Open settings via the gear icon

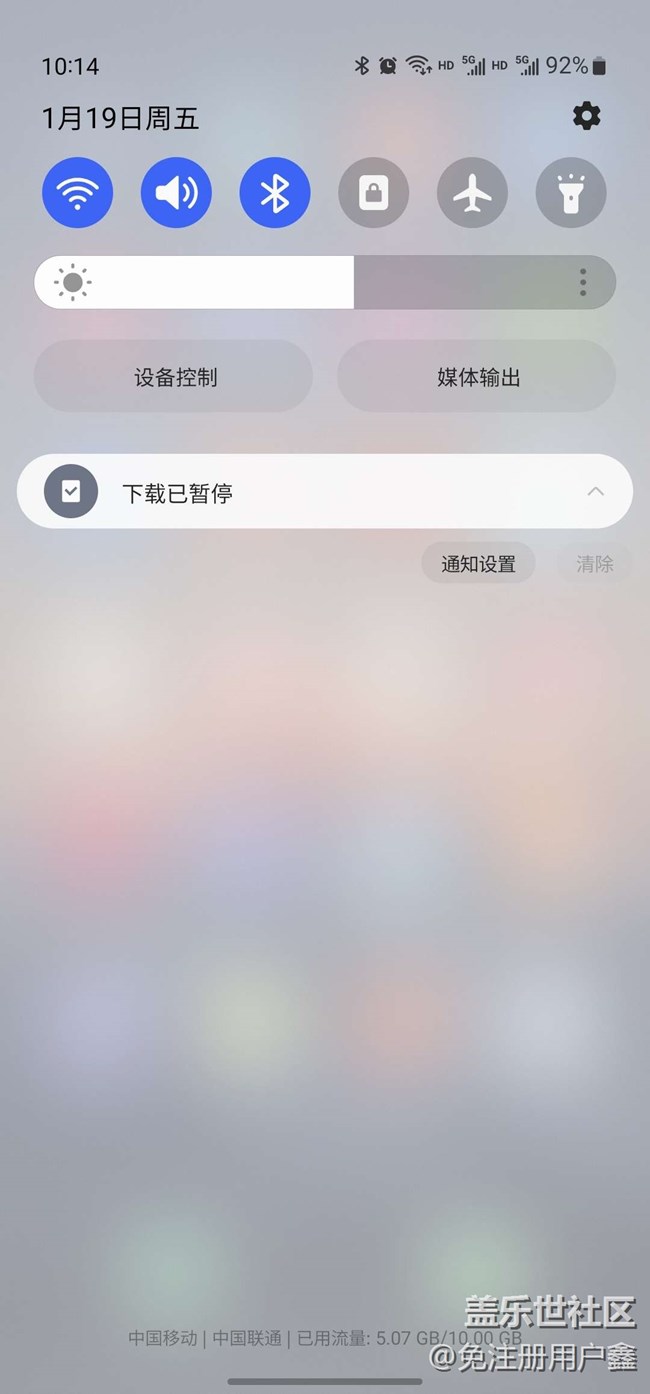[x=586, y=117]
